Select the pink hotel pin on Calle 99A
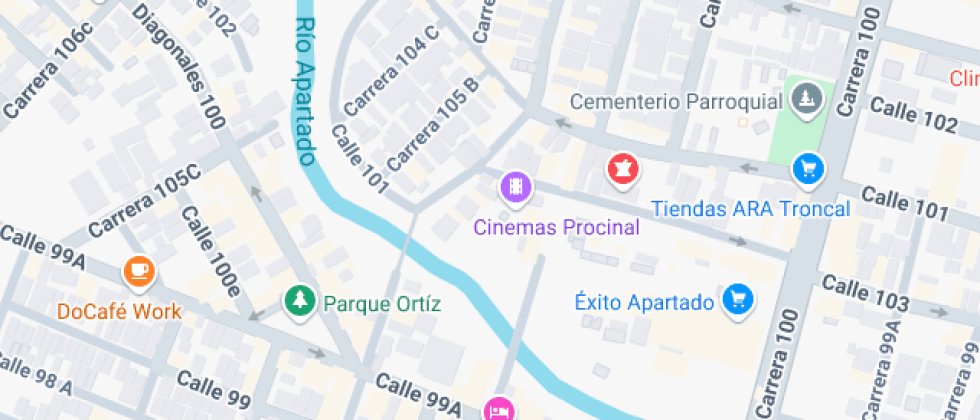 pyautogui.click(x=499, y=410)
